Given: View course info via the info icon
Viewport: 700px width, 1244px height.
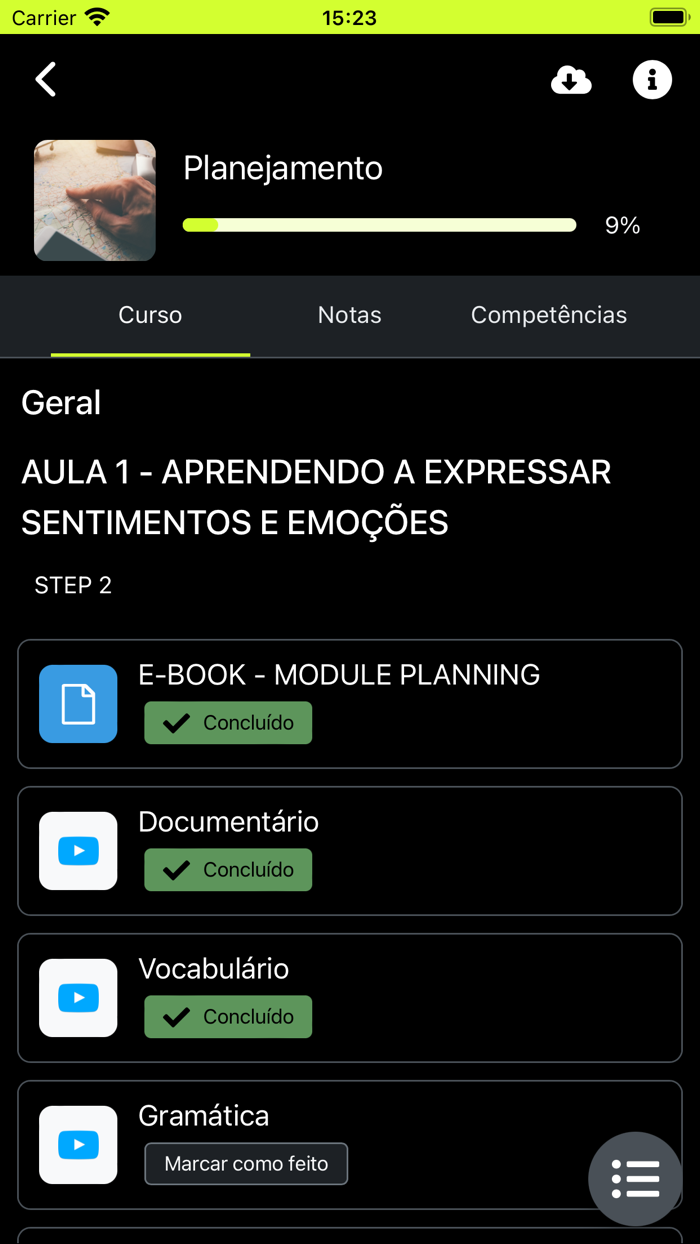Looking at the screenshot, I should click(652, 80).
